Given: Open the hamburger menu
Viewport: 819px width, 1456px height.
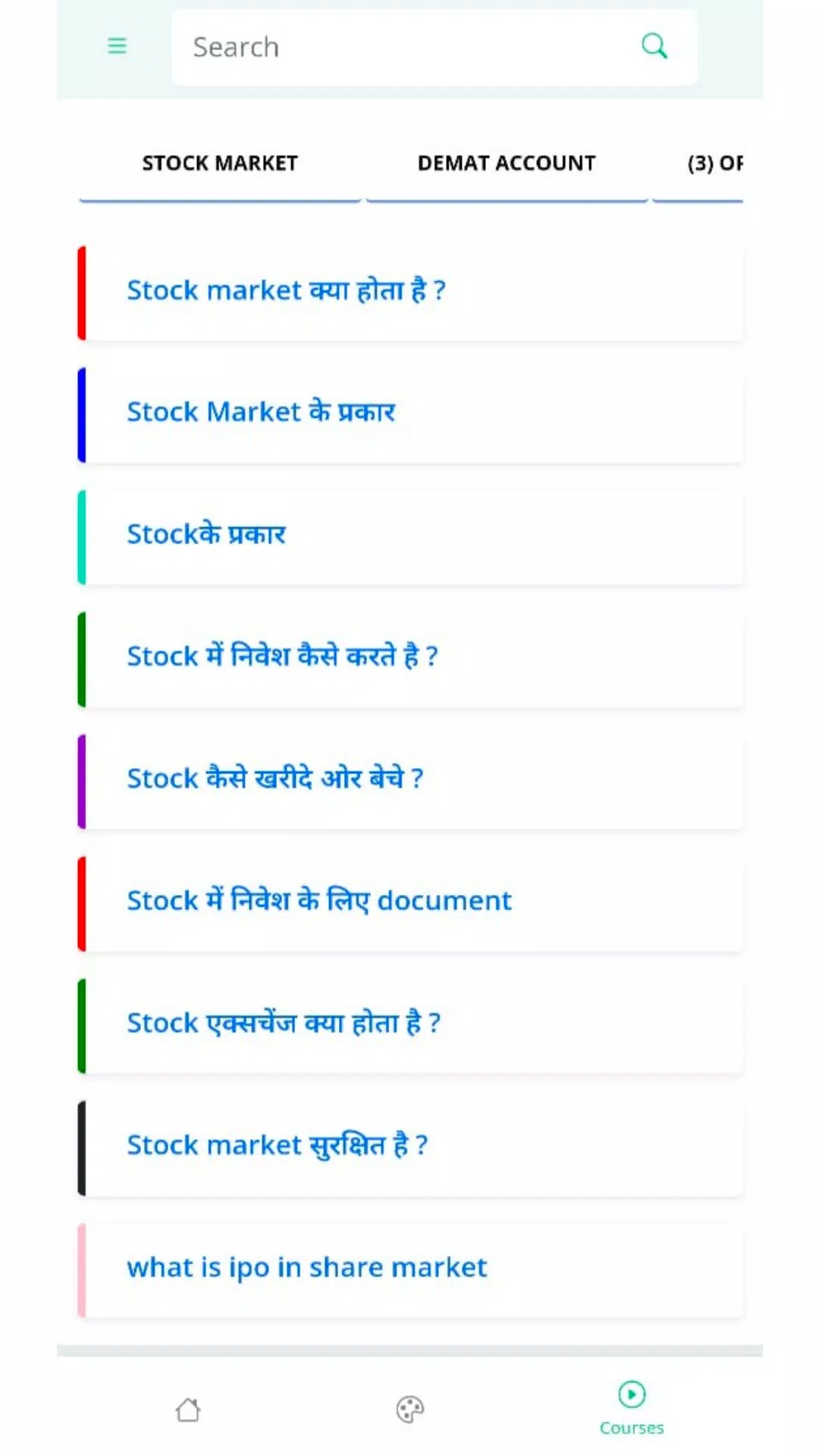Looking at the screenshot, I should (x=117, y=46).
